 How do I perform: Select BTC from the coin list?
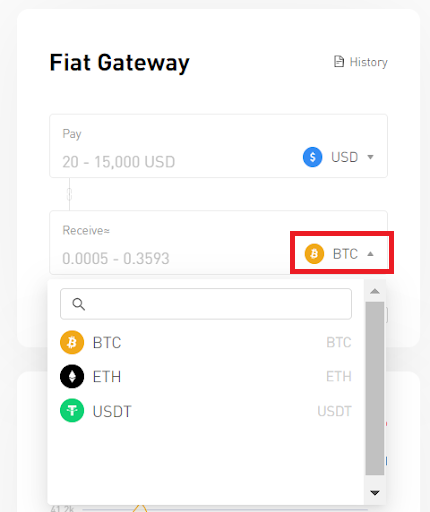click(206, 342)
